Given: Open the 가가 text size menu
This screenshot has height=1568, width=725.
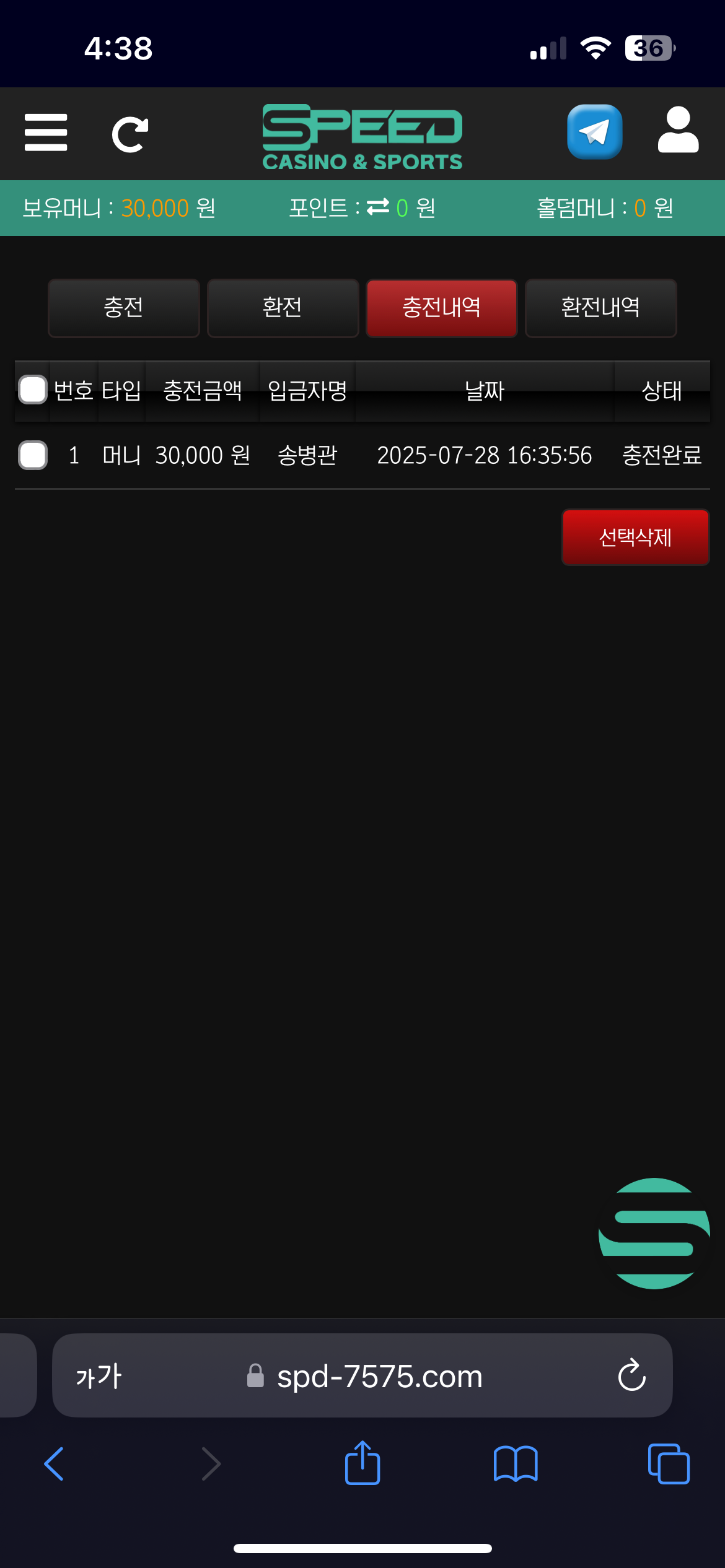Looking at the screenshot, I should 99,1376.
